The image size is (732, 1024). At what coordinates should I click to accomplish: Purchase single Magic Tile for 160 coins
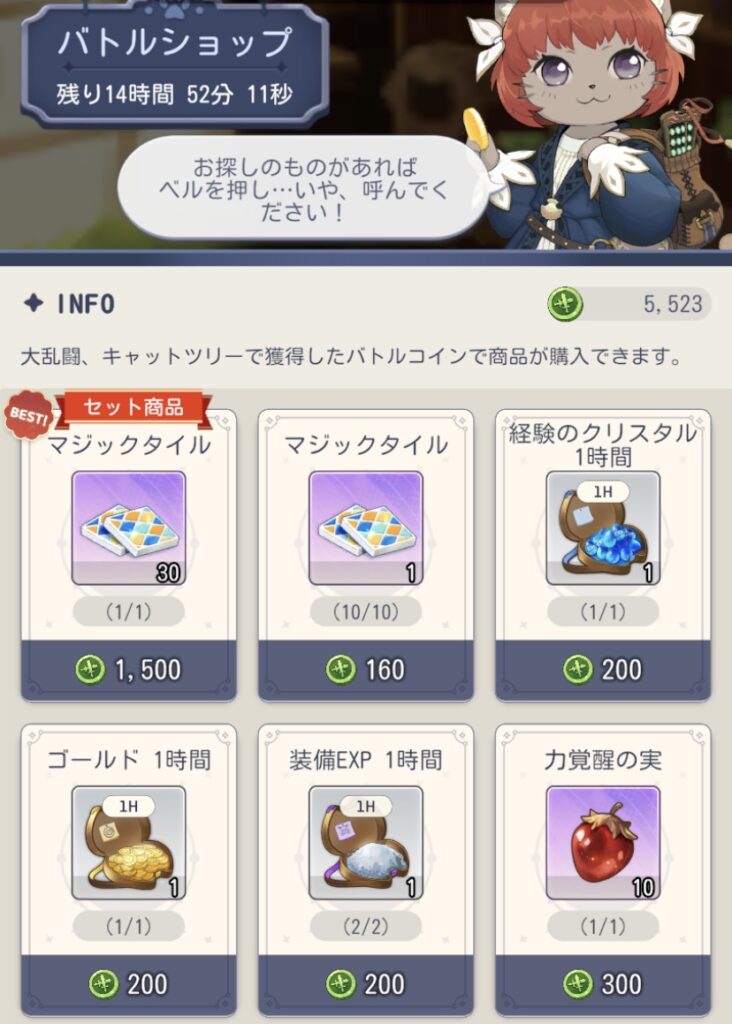(365, 669)
